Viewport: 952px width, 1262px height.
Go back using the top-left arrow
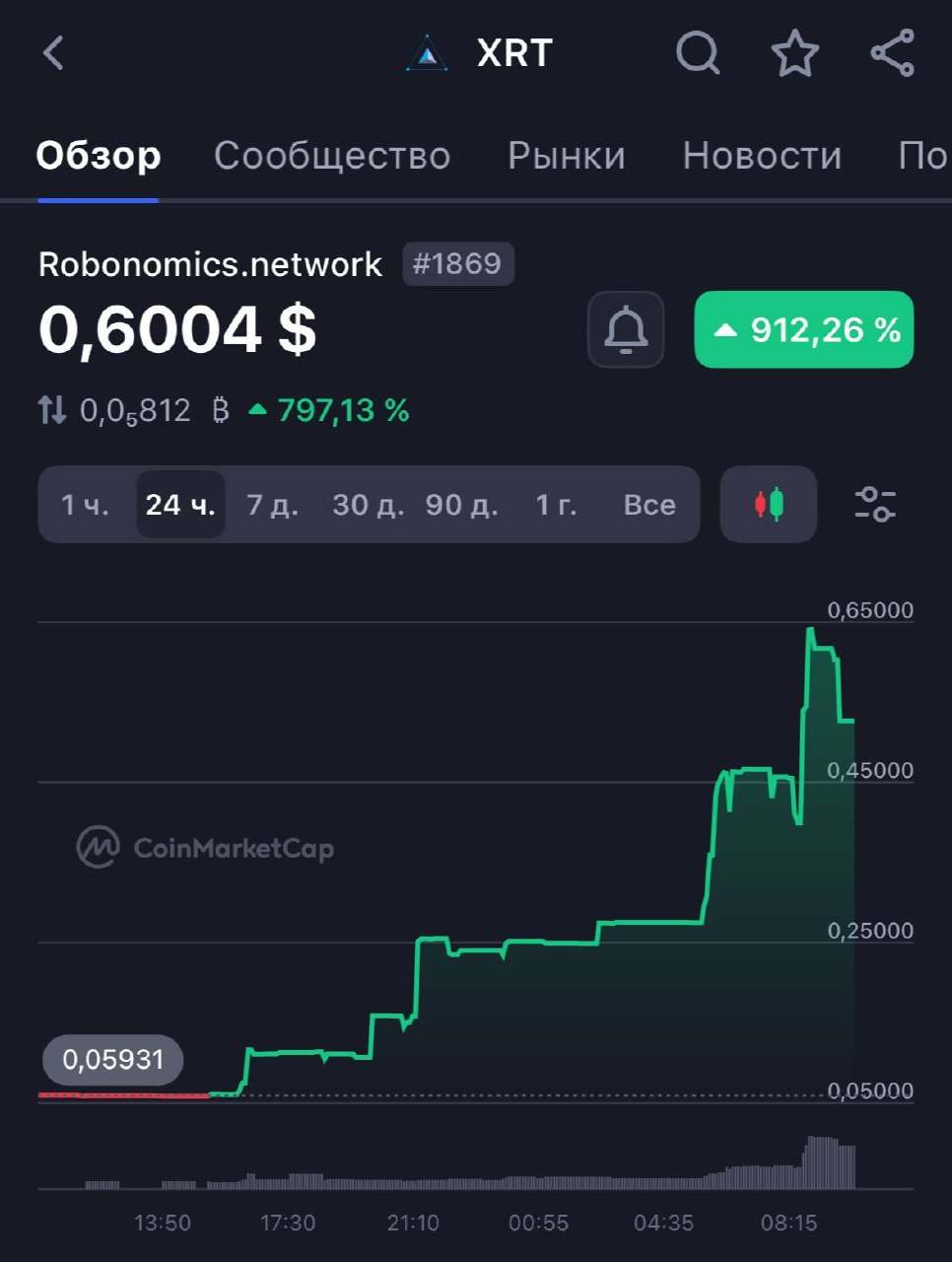pyautogui.click(x=54, y=53)
